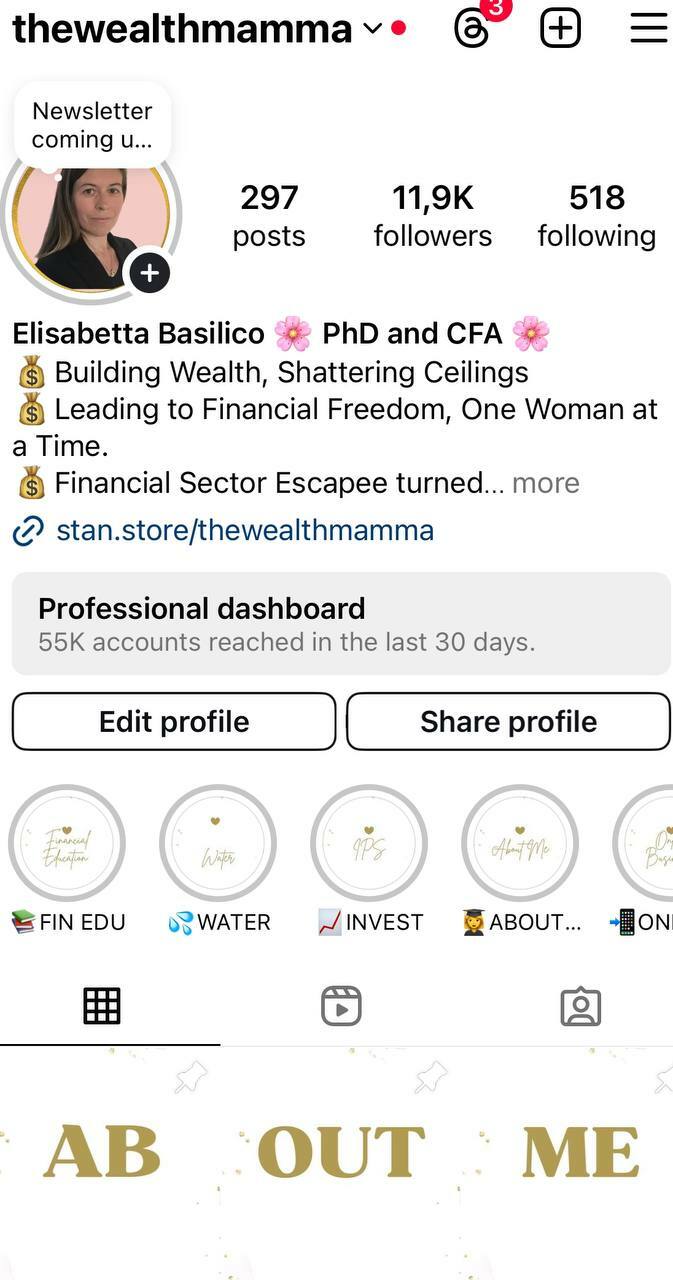This screenshot has width=673, height=1280.
Task: Open the 11,9K followers list
Action: [432, 216]
